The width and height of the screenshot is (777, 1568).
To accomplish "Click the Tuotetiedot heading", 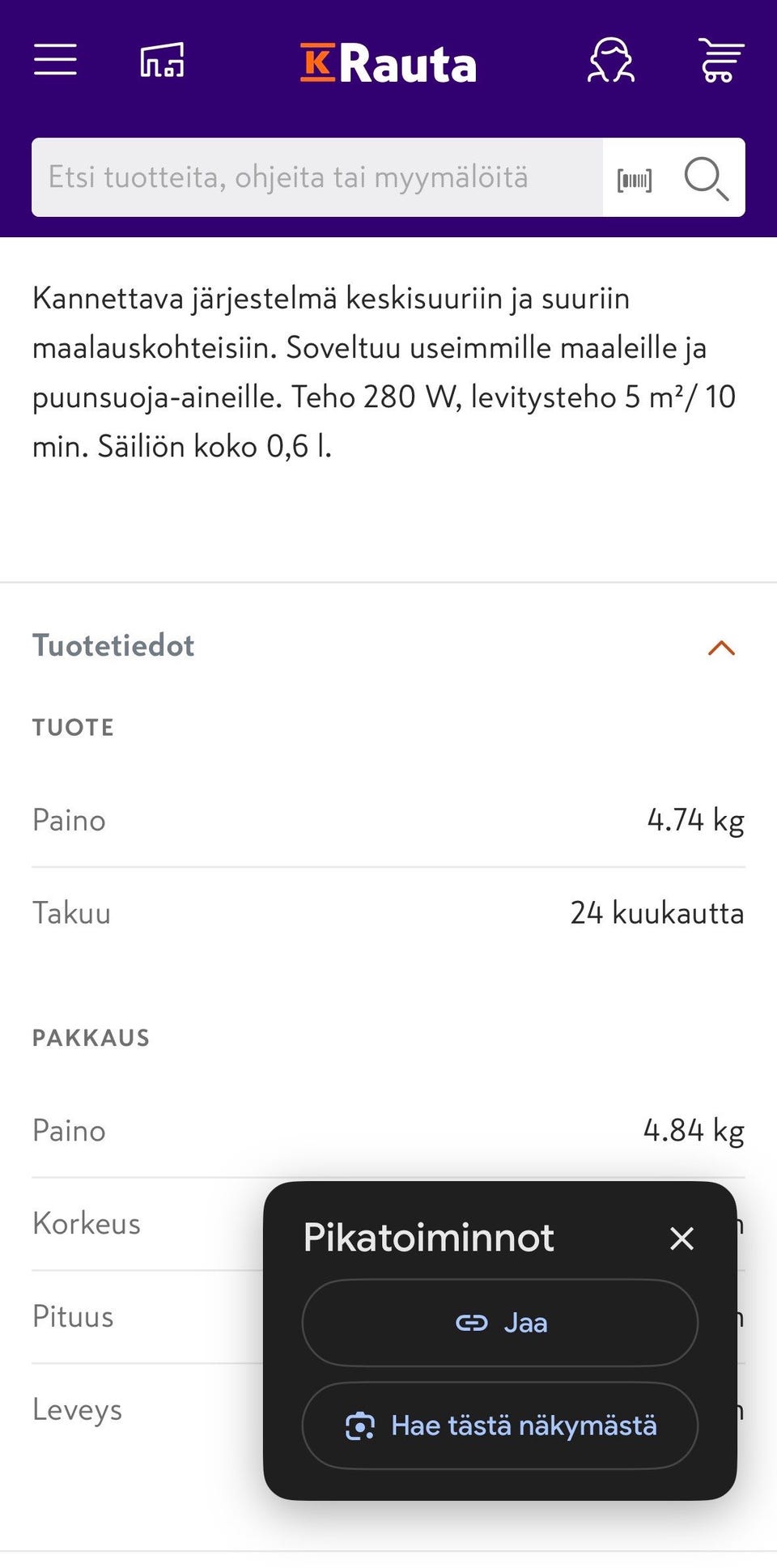I will pyautogui.click(x=113, y=646).
